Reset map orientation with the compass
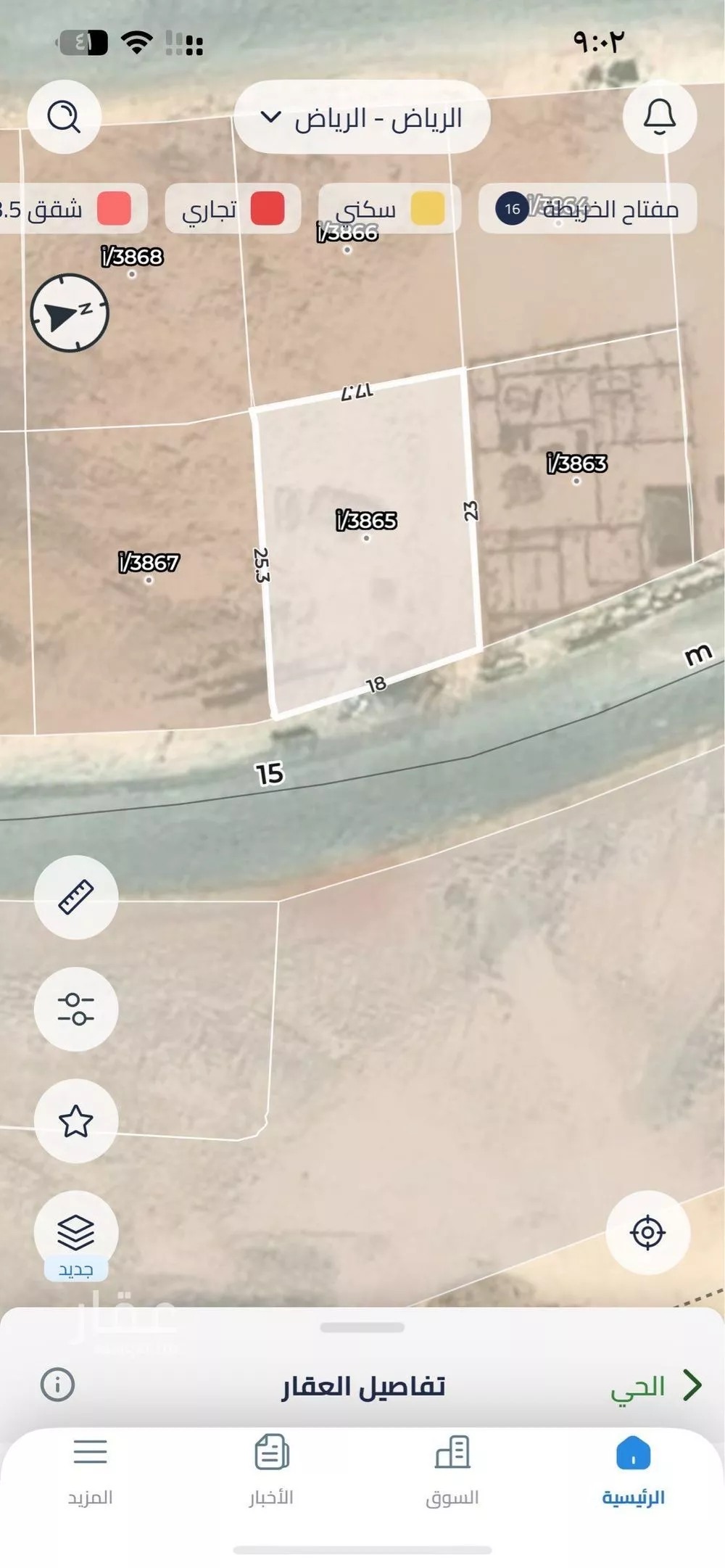 pos(70,313)
